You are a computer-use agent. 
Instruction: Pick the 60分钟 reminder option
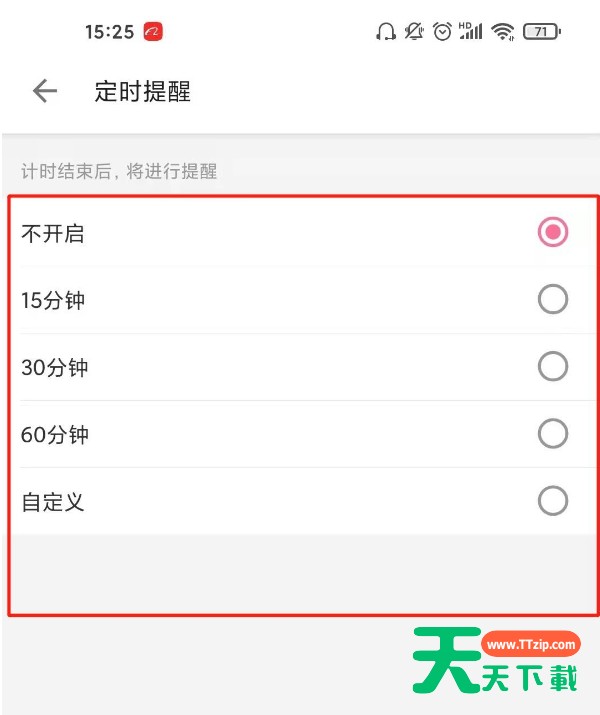point(552,434)
